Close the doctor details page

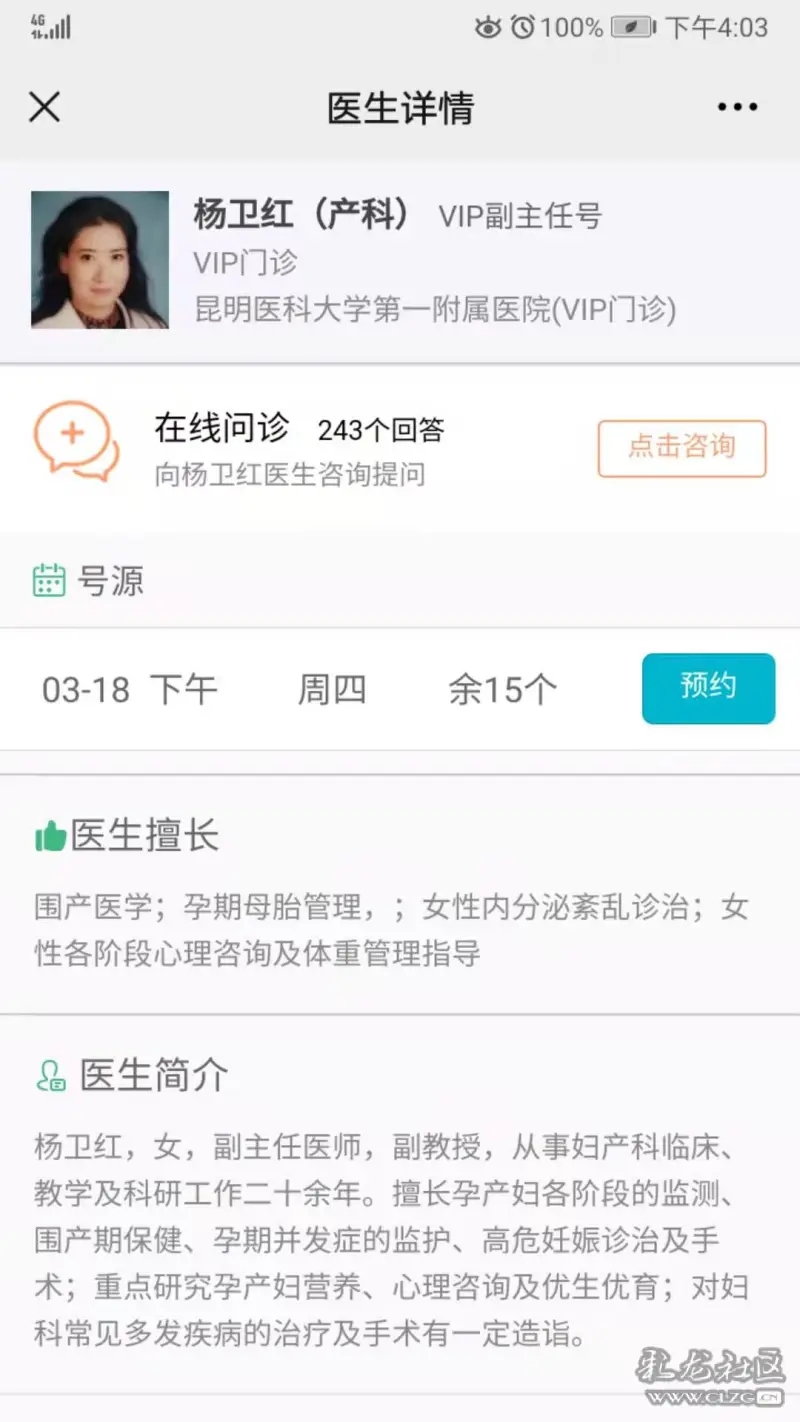[x=44, y=107]
